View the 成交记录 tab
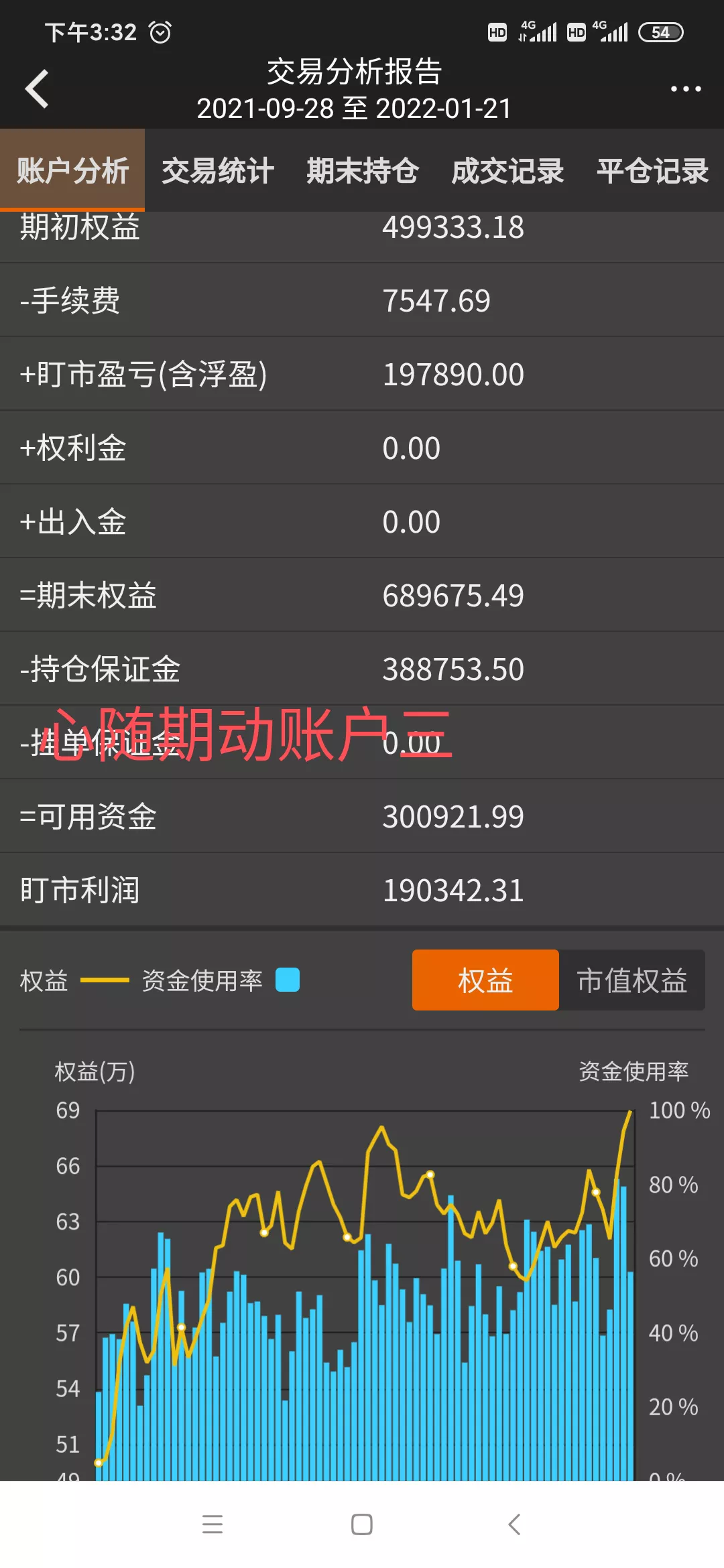The image size is (724, 1568). pos(507,170)
